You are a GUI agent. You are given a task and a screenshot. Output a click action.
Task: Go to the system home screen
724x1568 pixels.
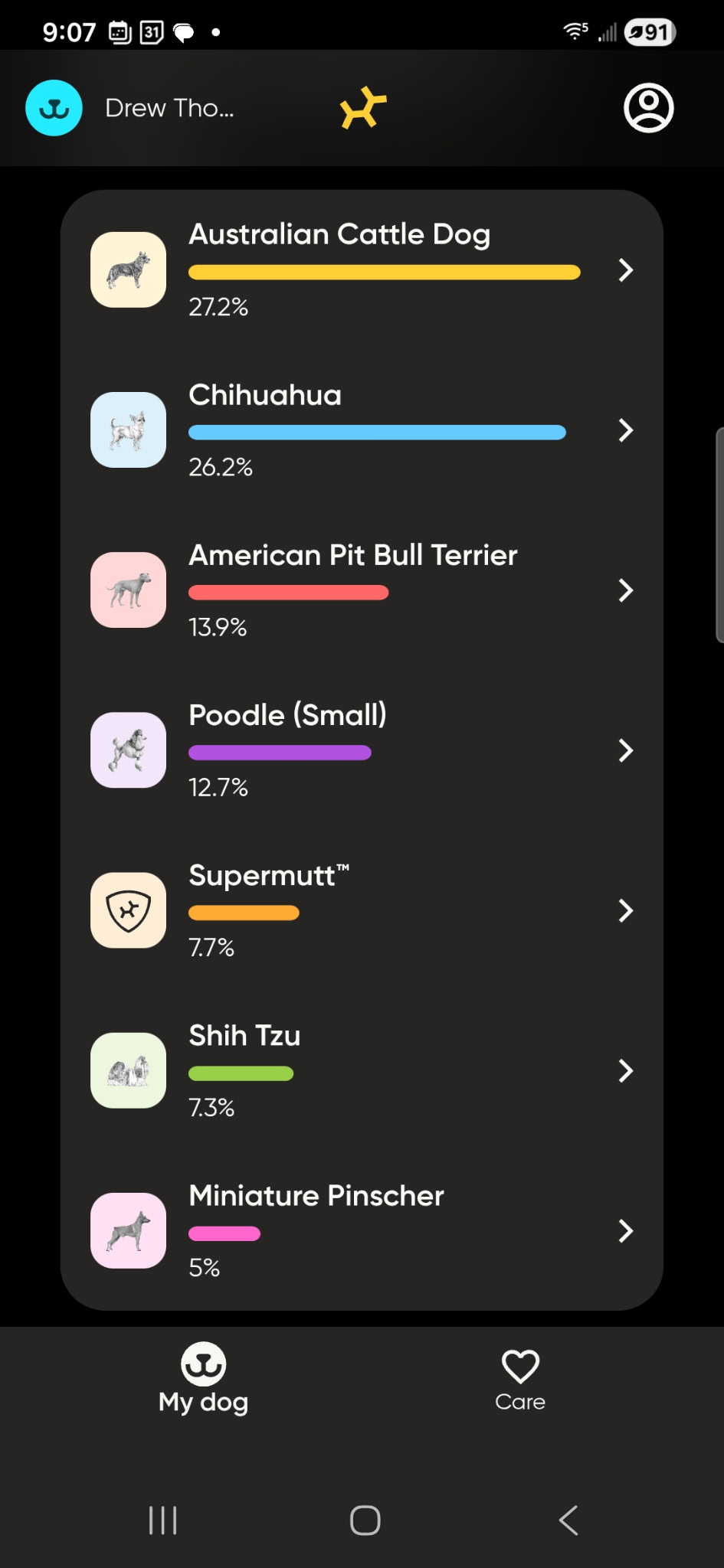click(x=365, y=1520)
